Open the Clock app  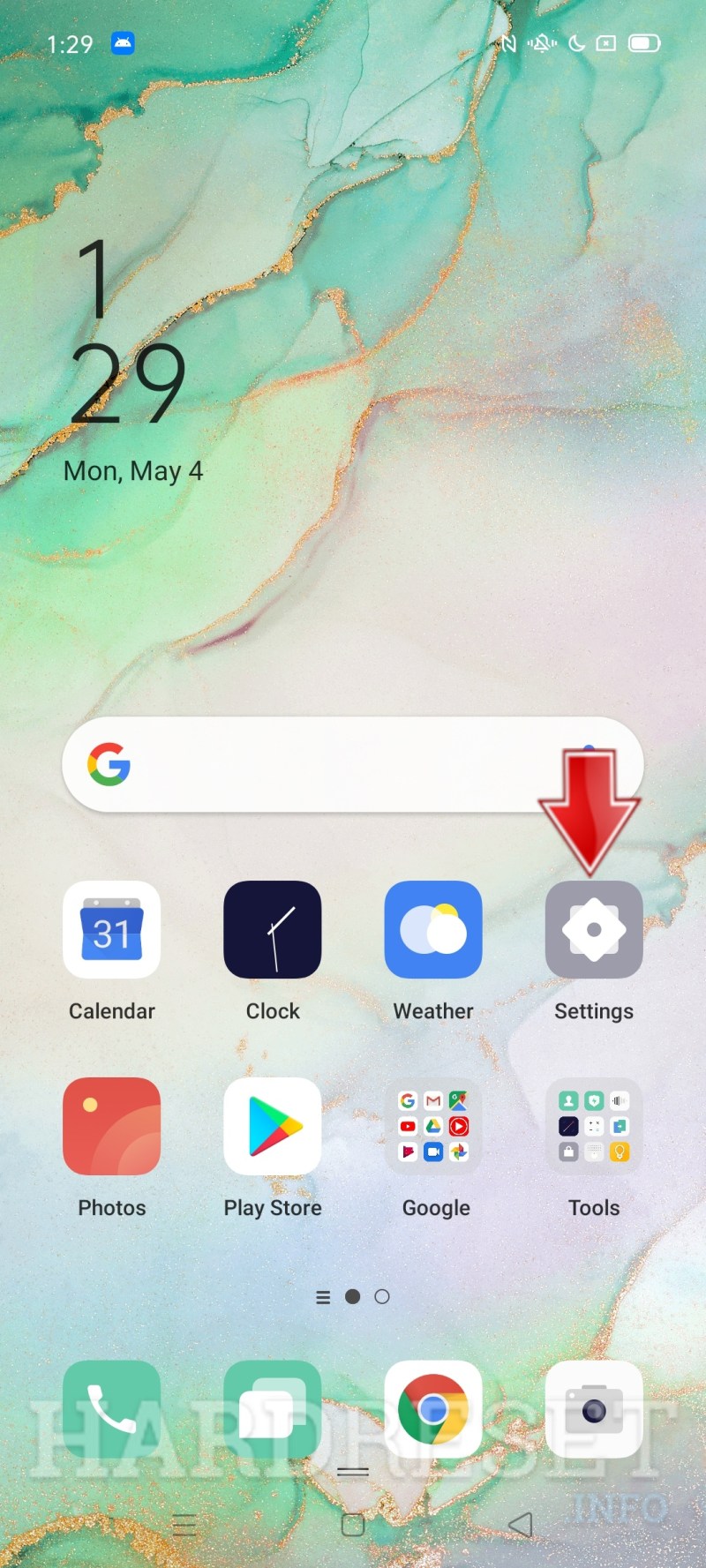(273, 930)
